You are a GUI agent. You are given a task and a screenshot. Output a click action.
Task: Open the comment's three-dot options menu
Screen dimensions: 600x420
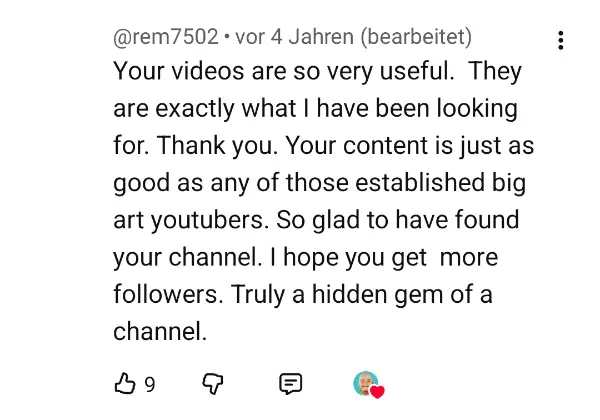tap(560, 41)
